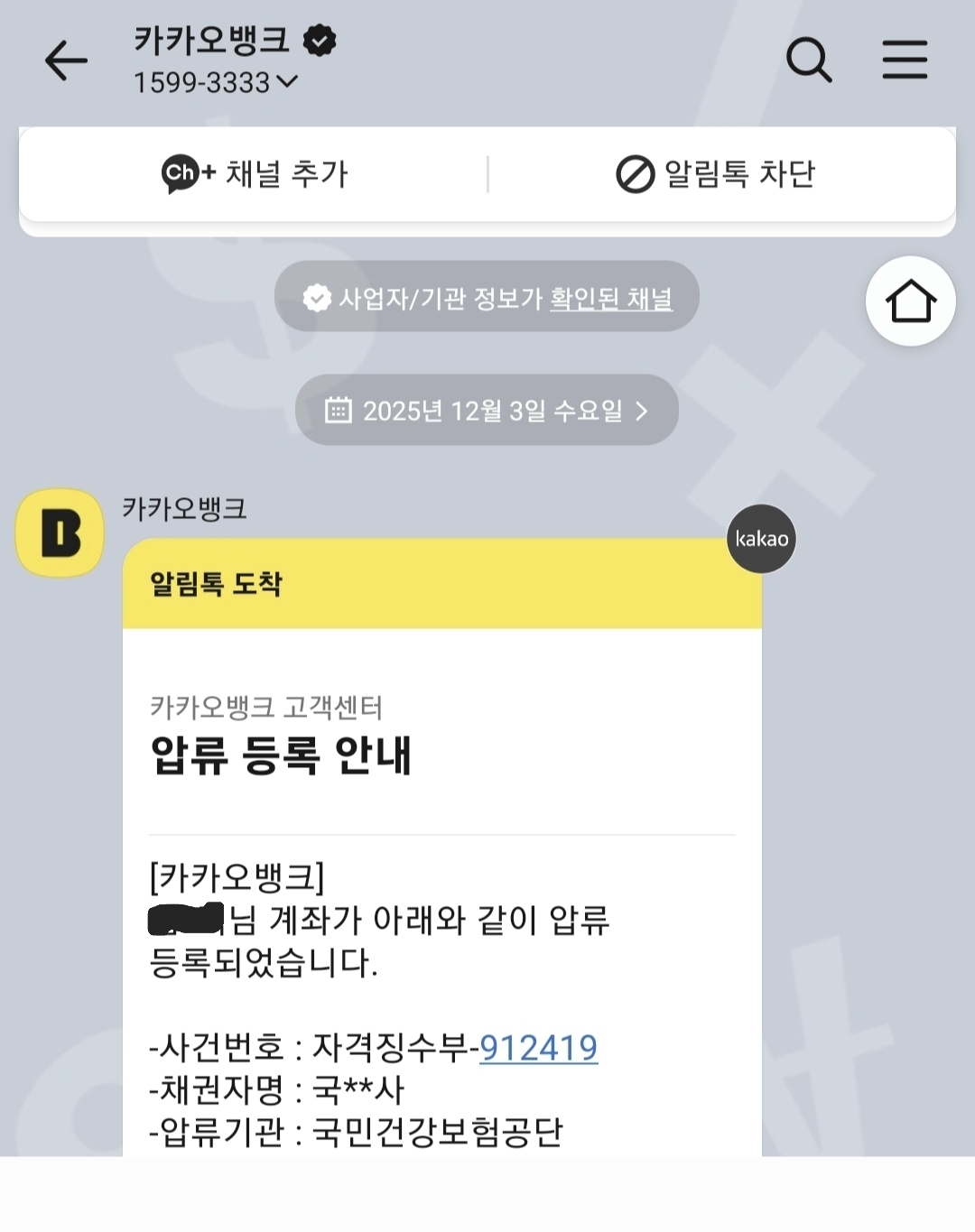Open the 확인된 채널 verification link
The image size is (975, 1232).
point(611,298)
